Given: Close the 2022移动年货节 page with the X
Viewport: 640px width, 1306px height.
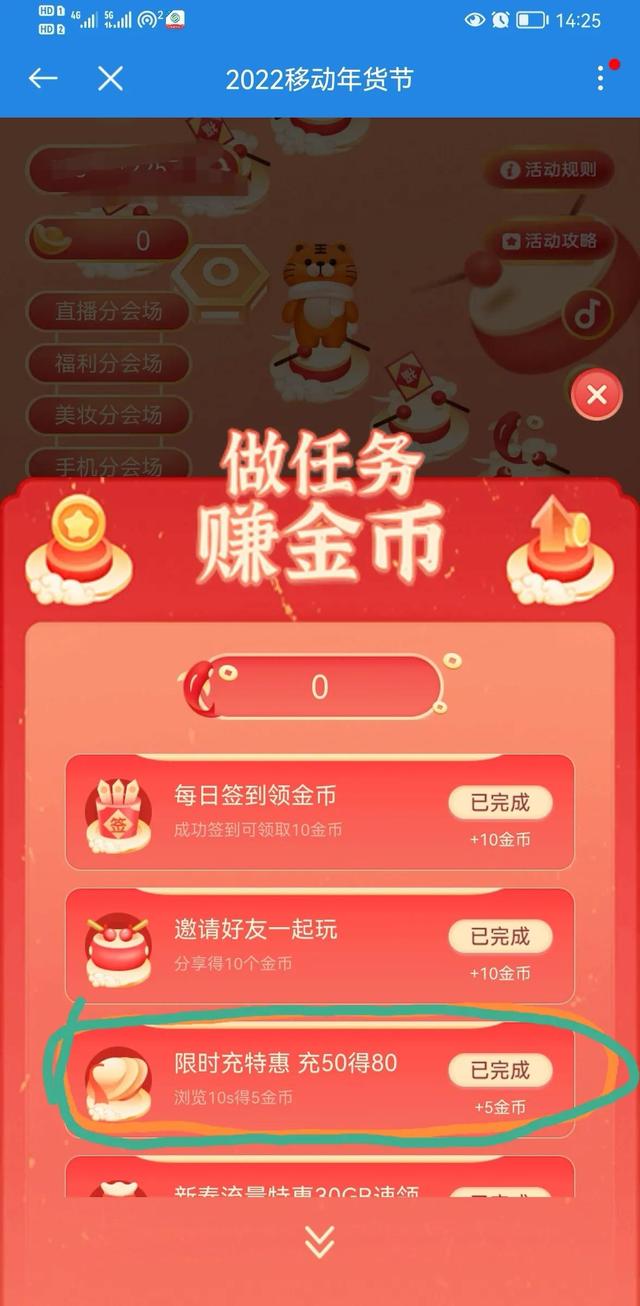Looking at the screenshot, I should (x=110, y=79).
